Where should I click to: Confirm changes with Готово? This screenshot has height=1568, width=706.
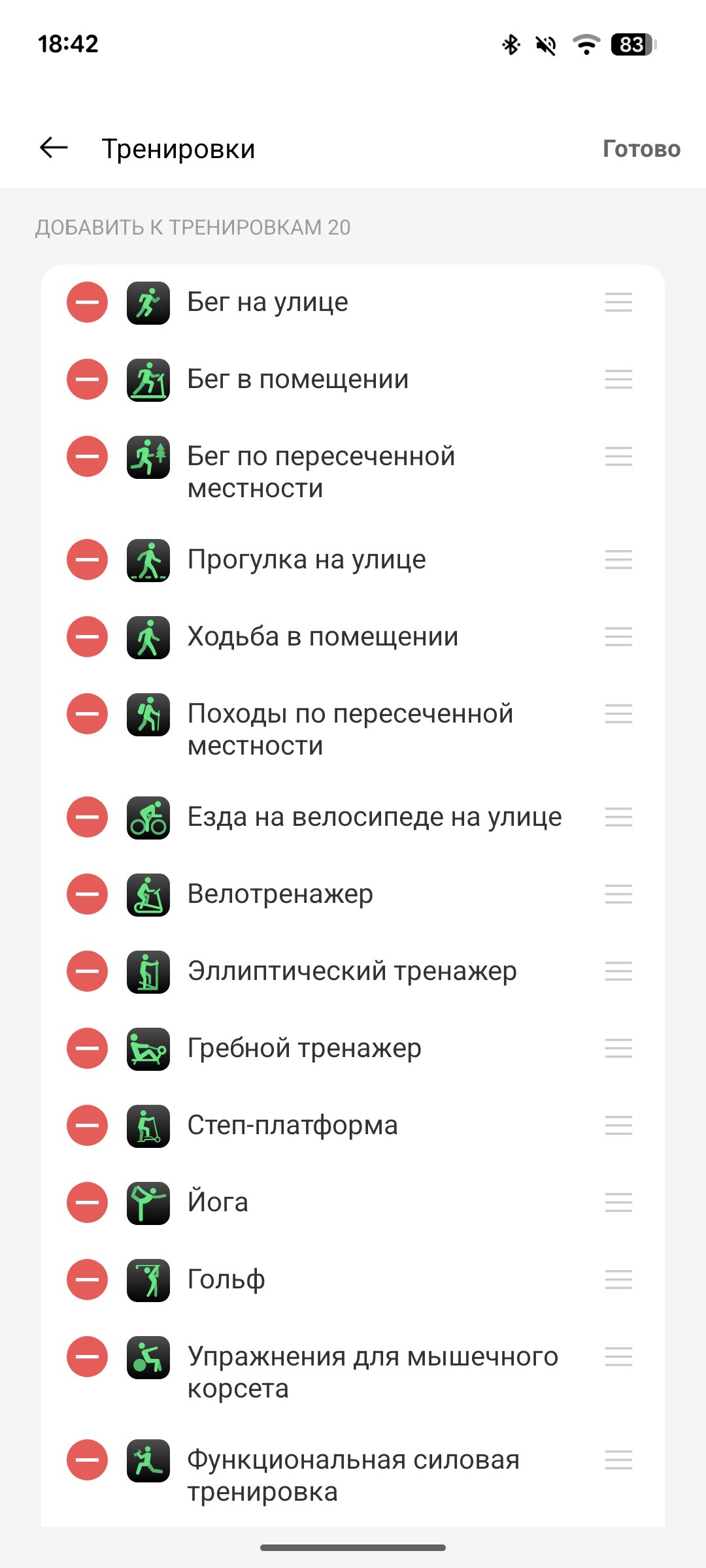click(x=641, y=149)
